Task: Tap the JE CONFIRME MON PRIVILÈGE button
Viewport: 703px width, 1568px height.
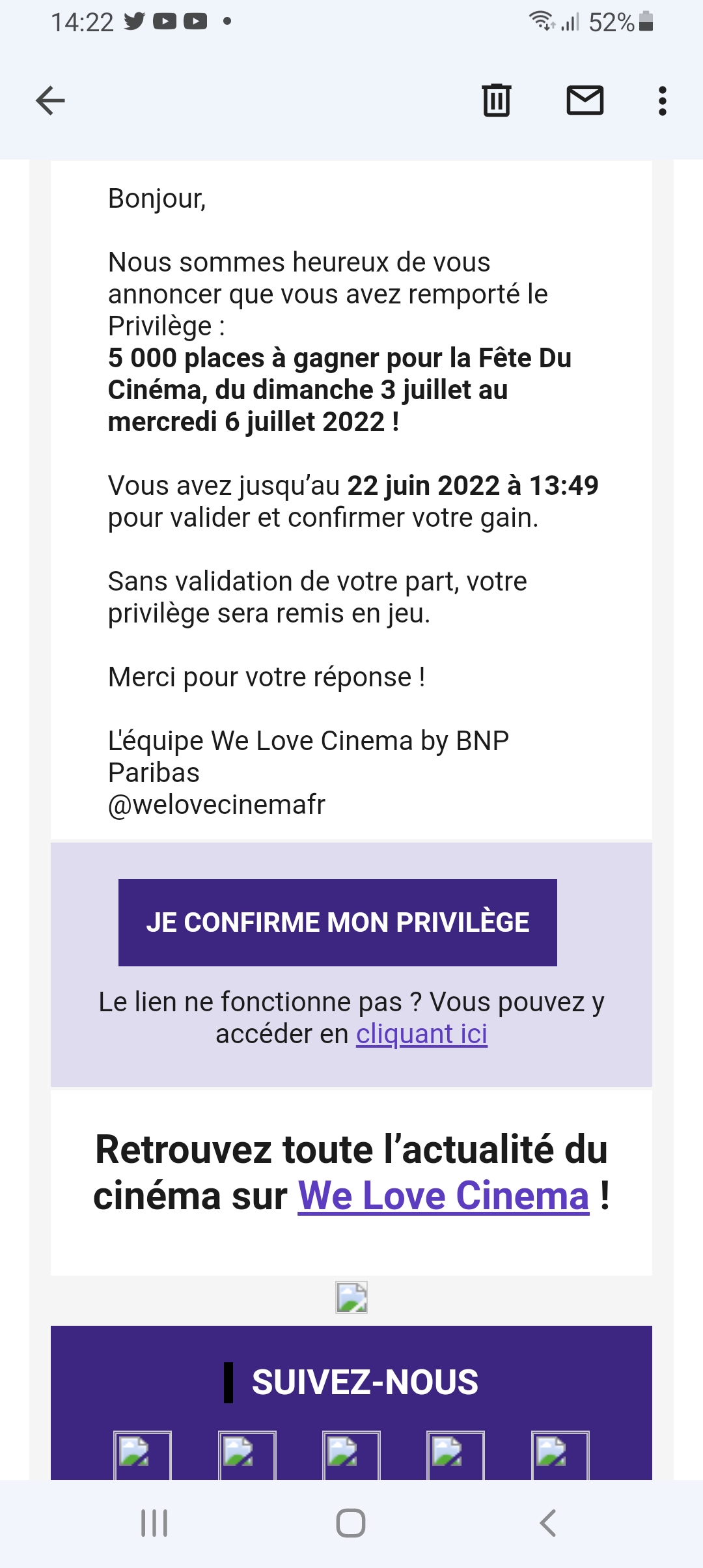Action: pyautogui.click(x=338, y=922)
